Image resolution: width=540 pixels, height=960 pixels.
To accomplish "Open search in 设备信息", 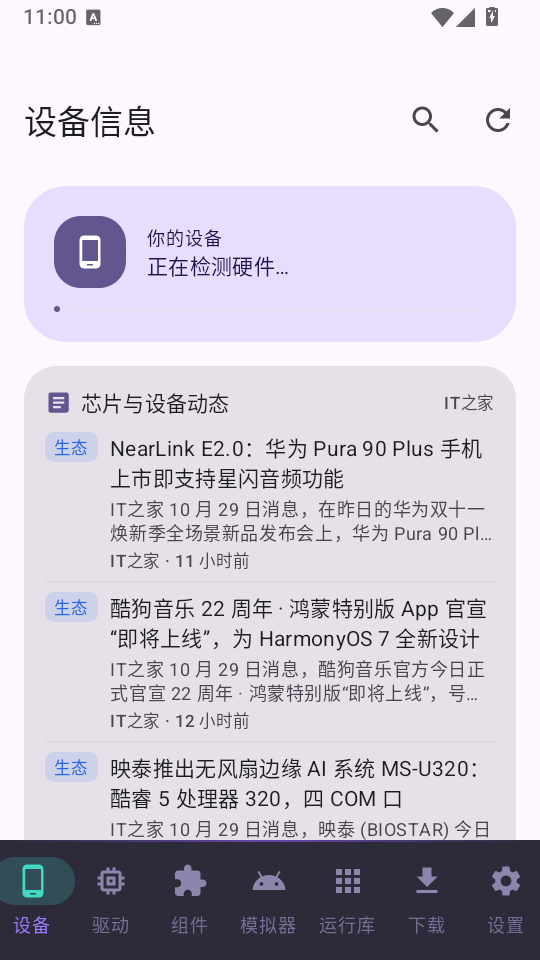I will 426,120.
